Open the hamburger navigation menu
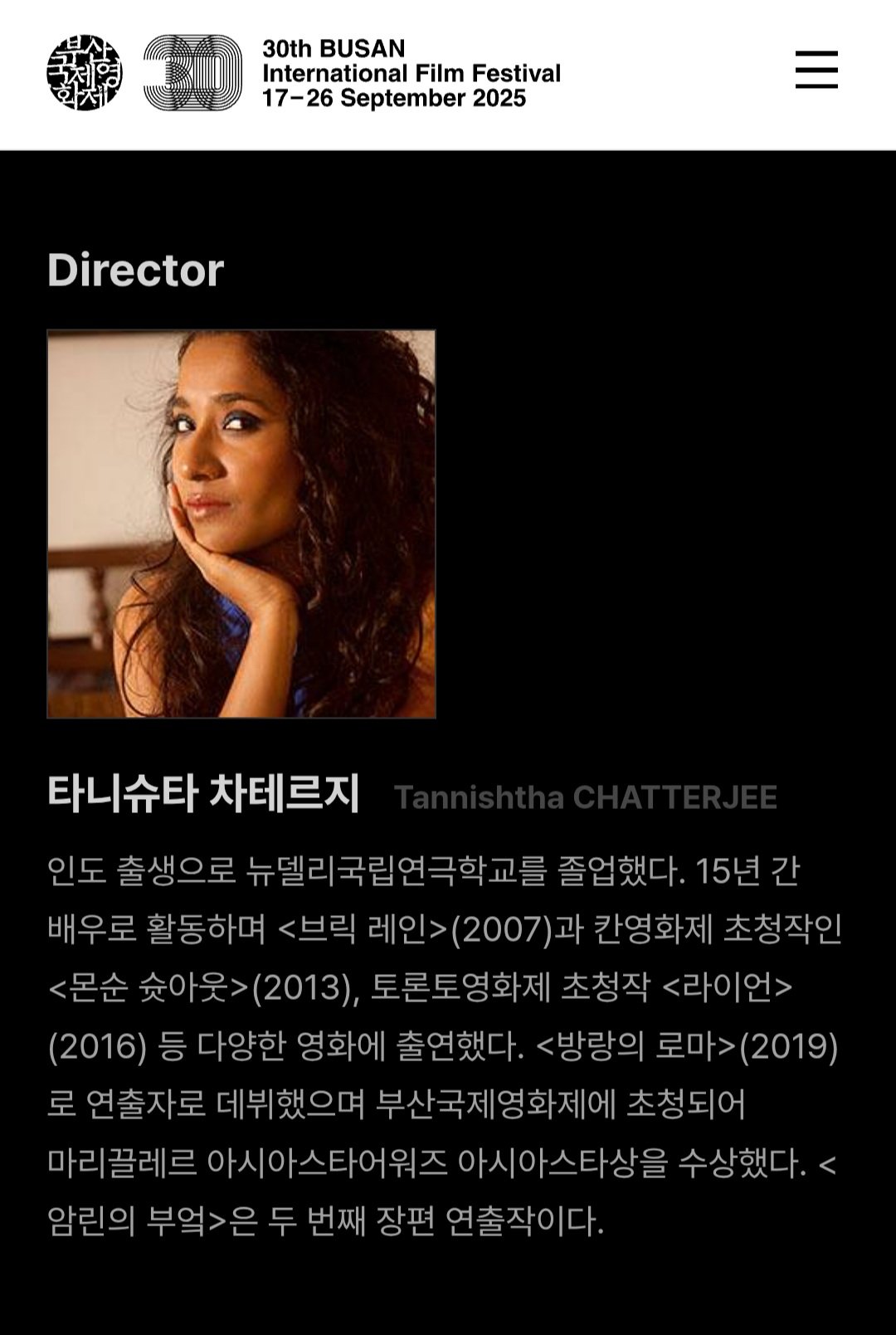Viewport: 896px width, 1335px height. point(816,70)
